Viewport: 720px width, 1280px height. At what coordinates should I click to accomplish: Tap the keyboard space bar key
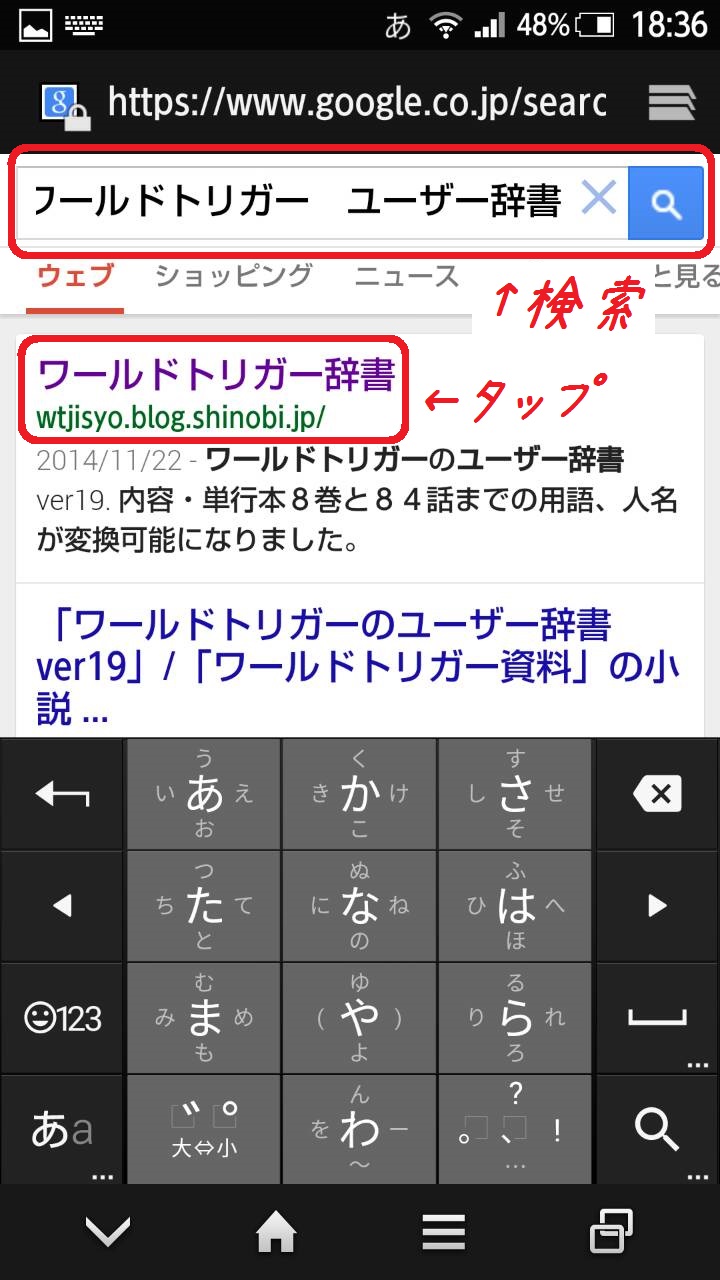click(x=658, y=1018)
